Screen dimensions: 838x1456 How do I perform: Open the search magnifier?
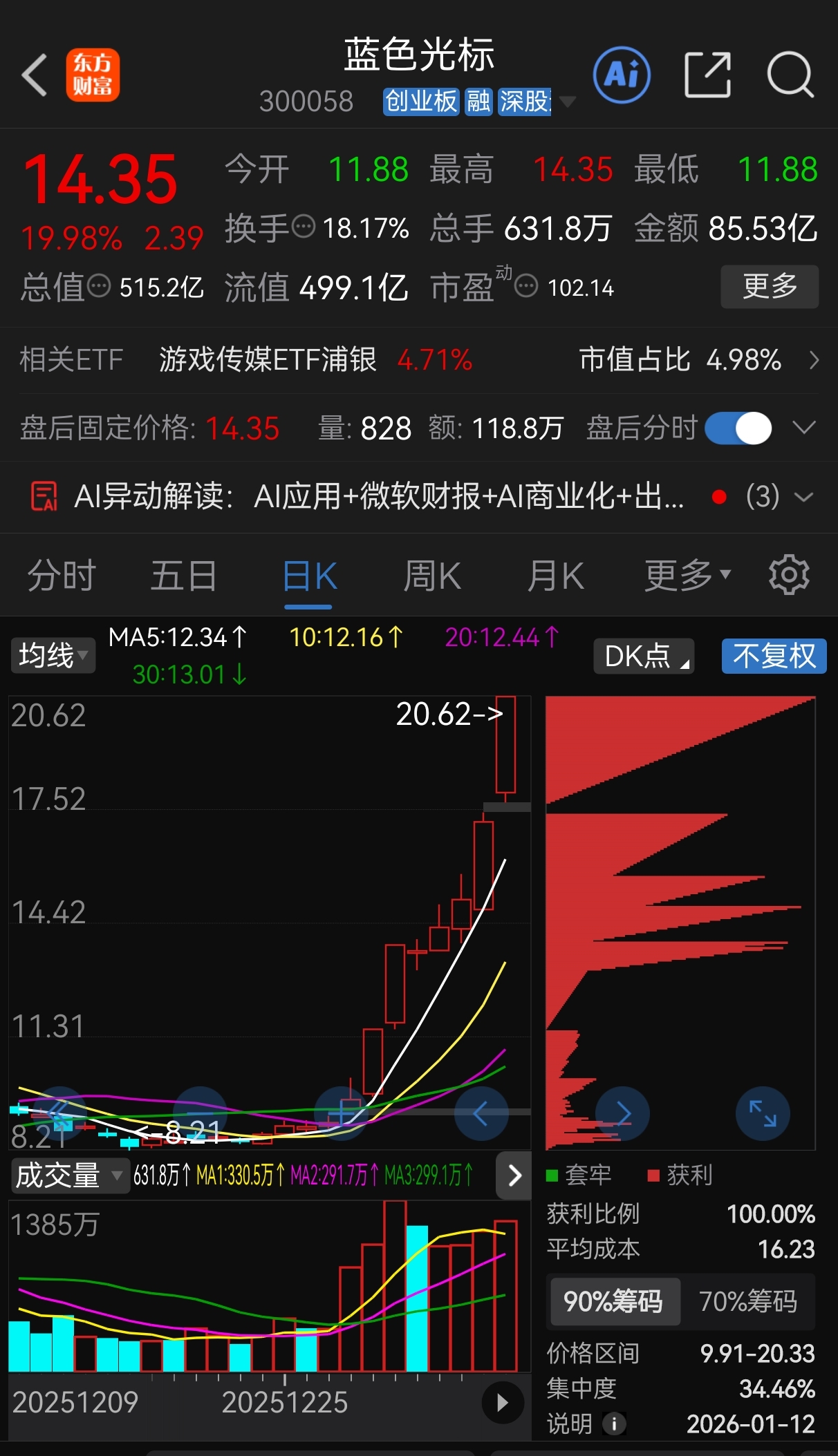pyautogui.click(x=790, y=75)
